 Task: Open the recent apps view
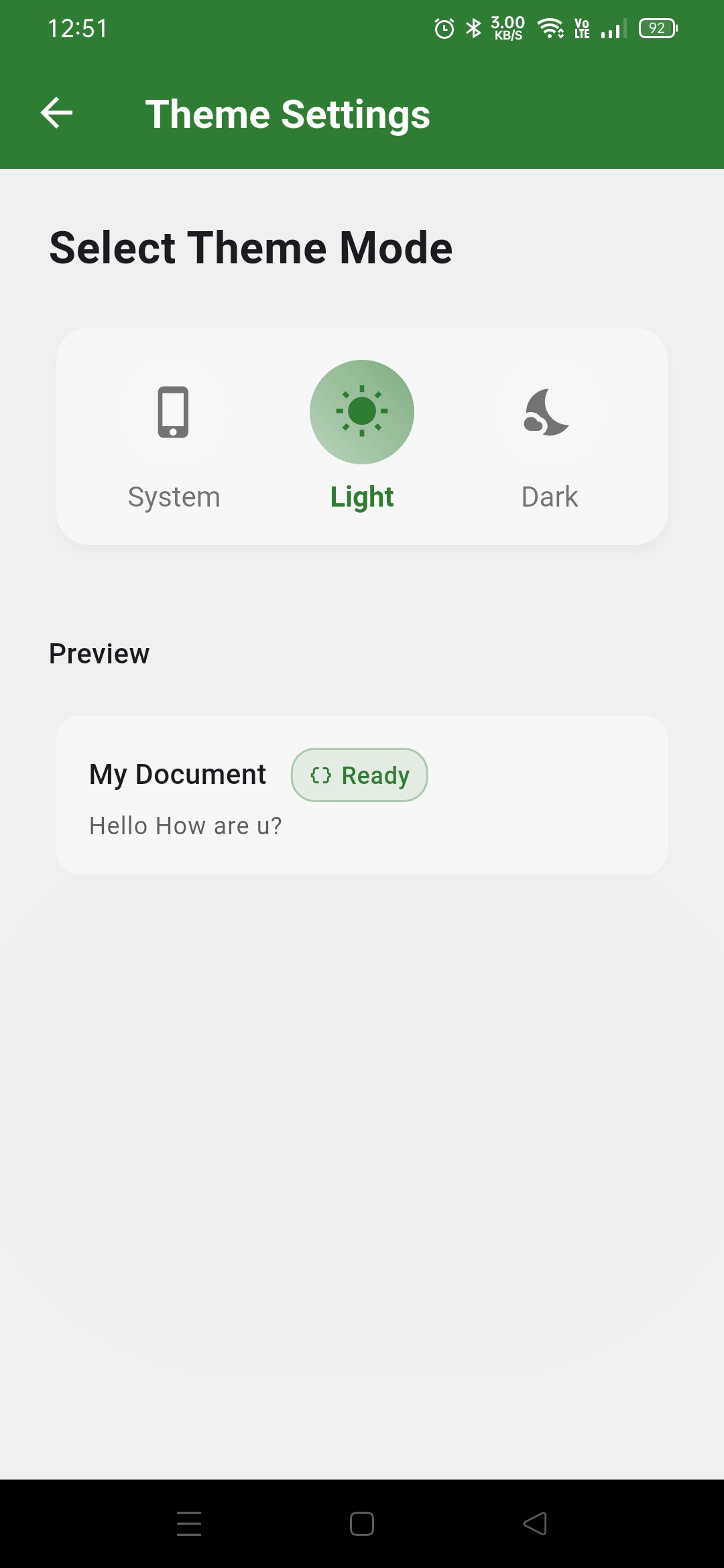point(189,1524)
